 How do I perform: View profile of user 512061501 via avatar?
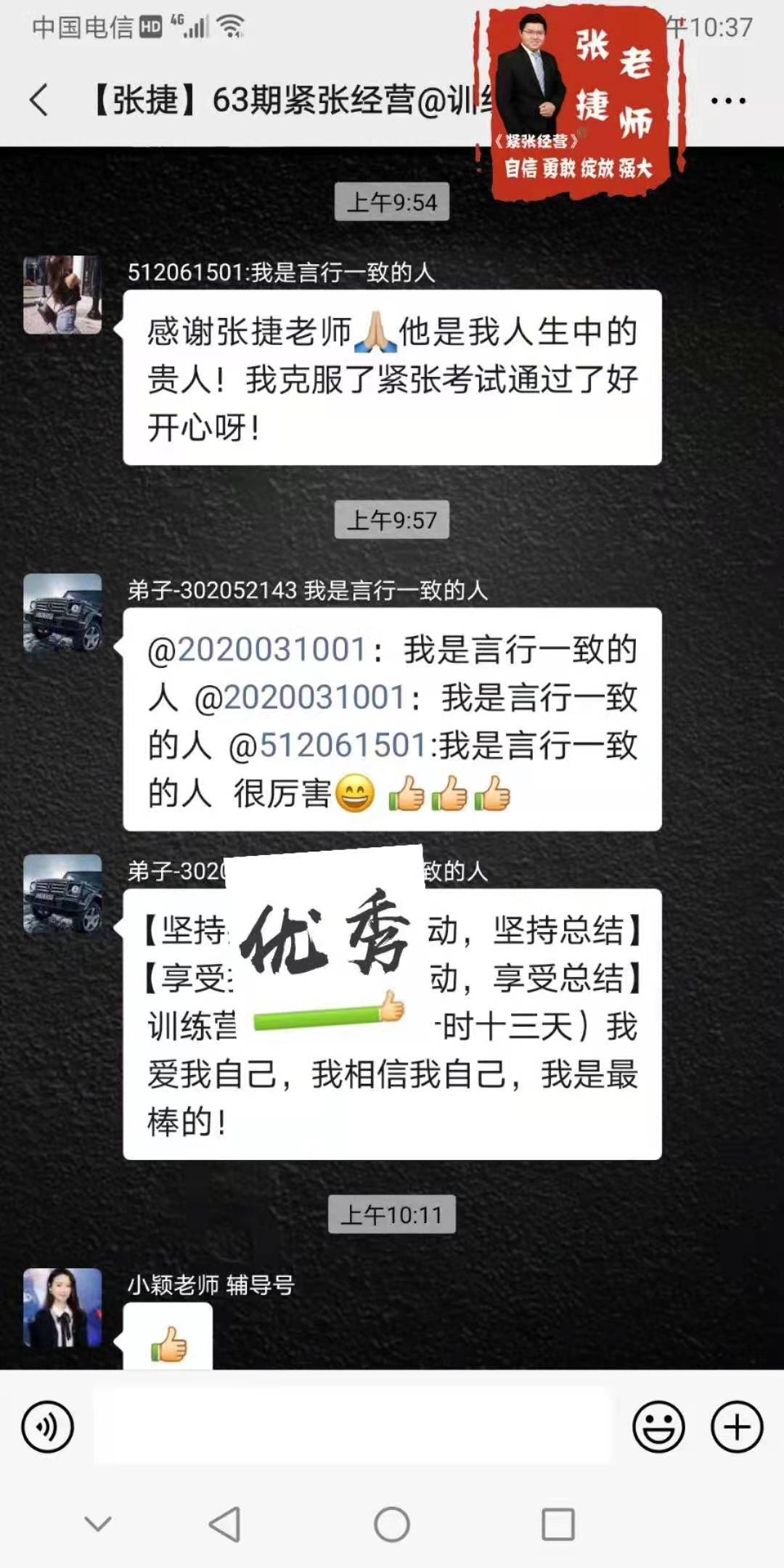pyautogui.click(x=62, y=295)
